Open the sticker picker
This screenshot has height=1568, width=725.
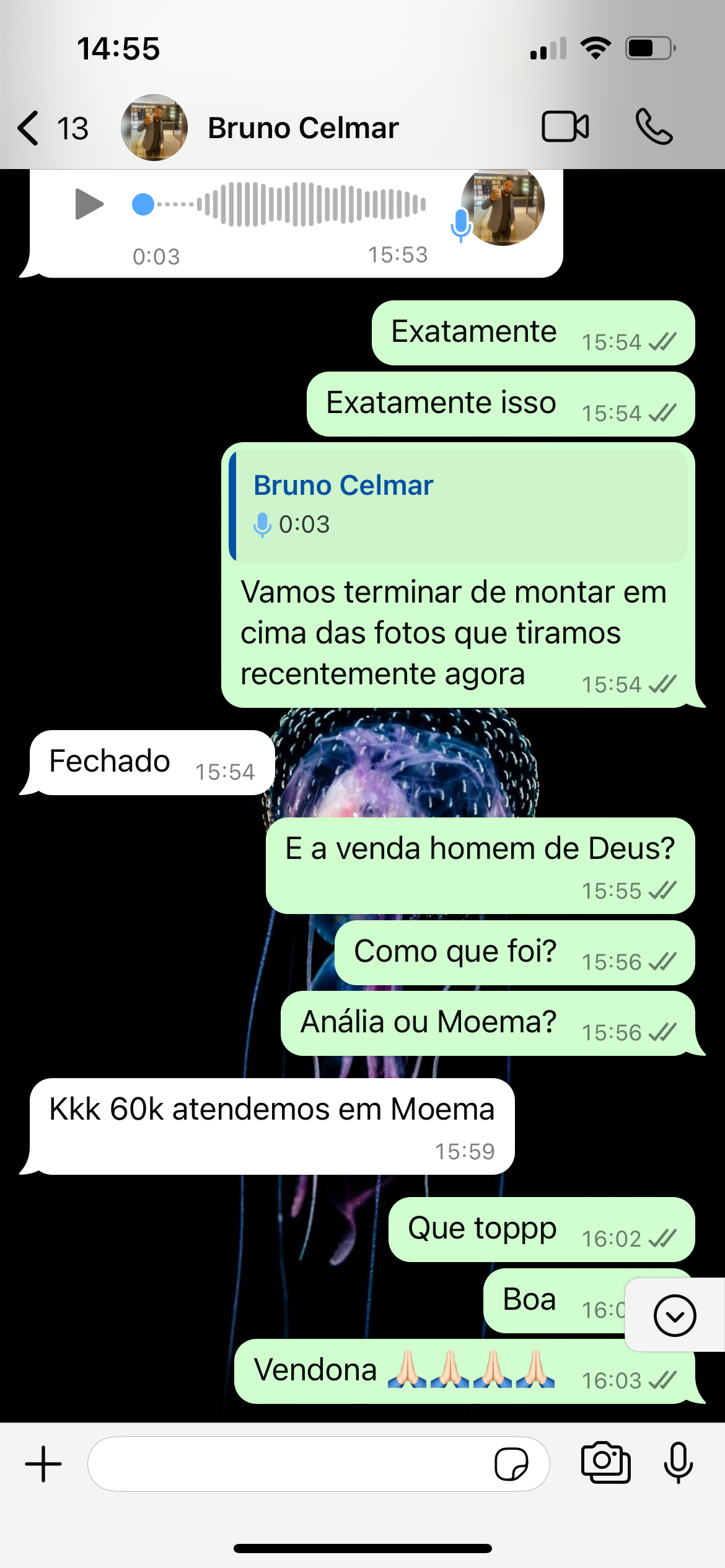click(511, 1464)
